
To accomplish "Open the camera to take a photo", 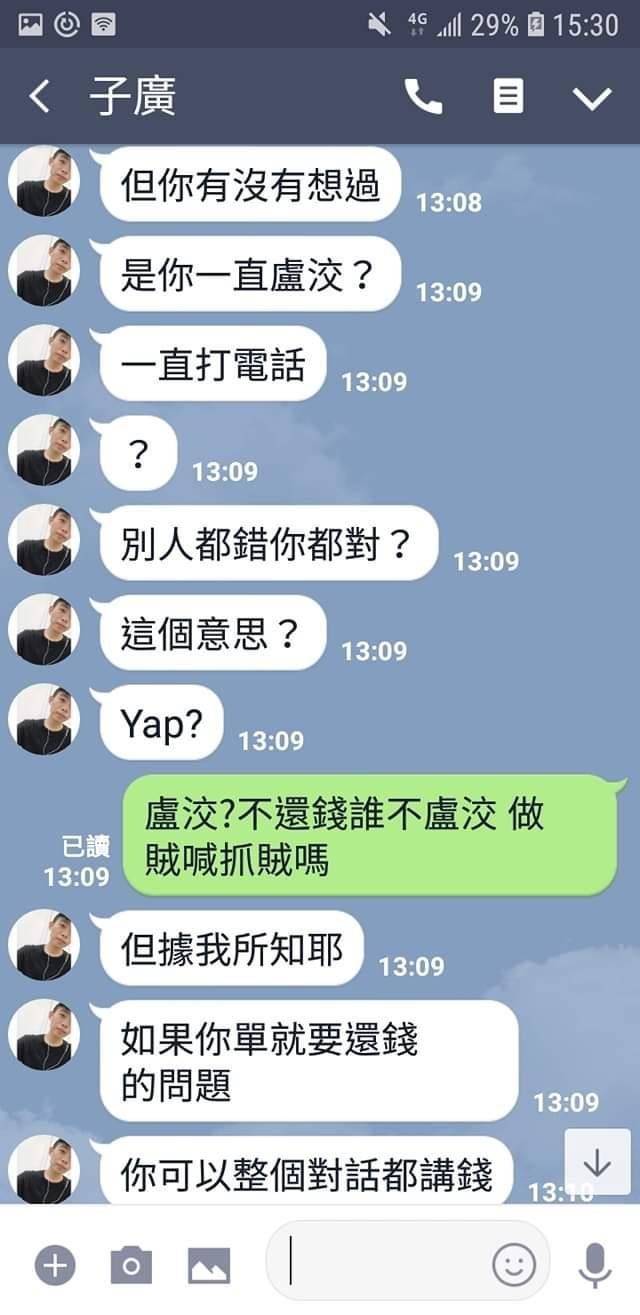I will (131, 1265).
